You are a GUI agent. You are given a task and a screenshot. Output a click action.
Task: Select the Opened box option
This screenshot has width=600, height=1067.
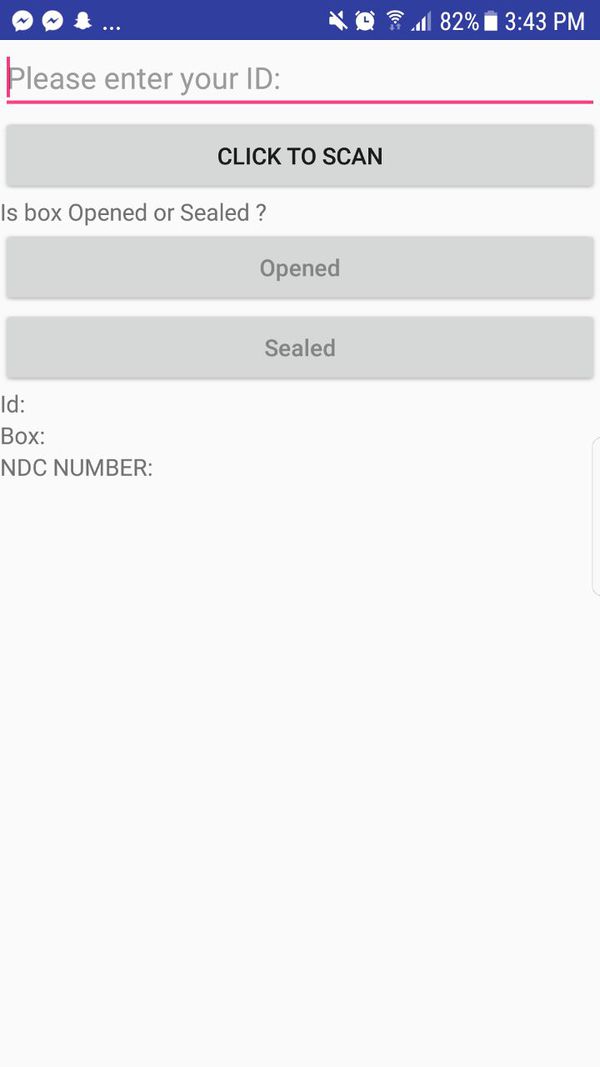click(300, 268)
